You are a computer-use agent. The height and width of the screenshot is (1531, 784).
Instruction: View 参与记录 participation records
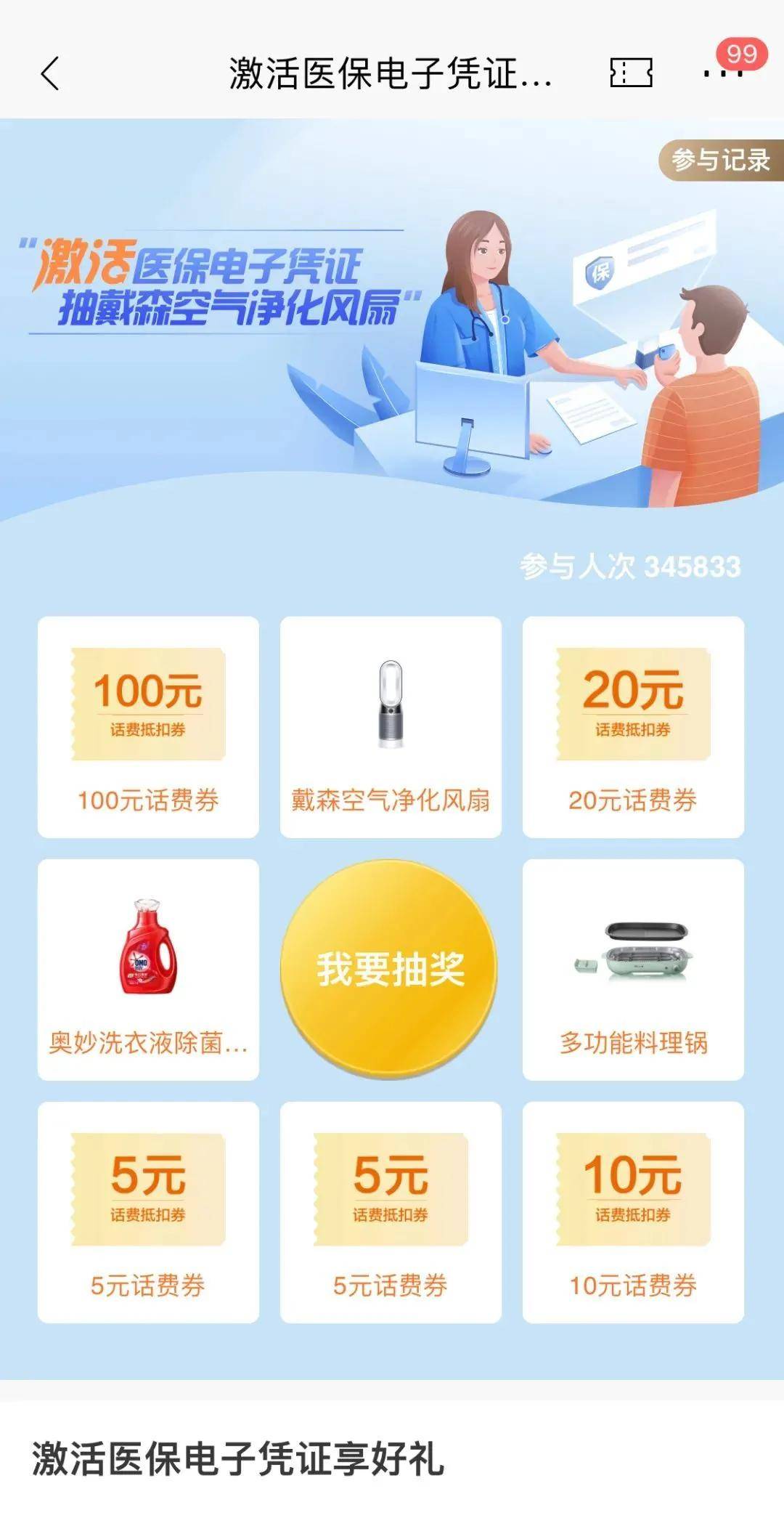tap(720, 160)
